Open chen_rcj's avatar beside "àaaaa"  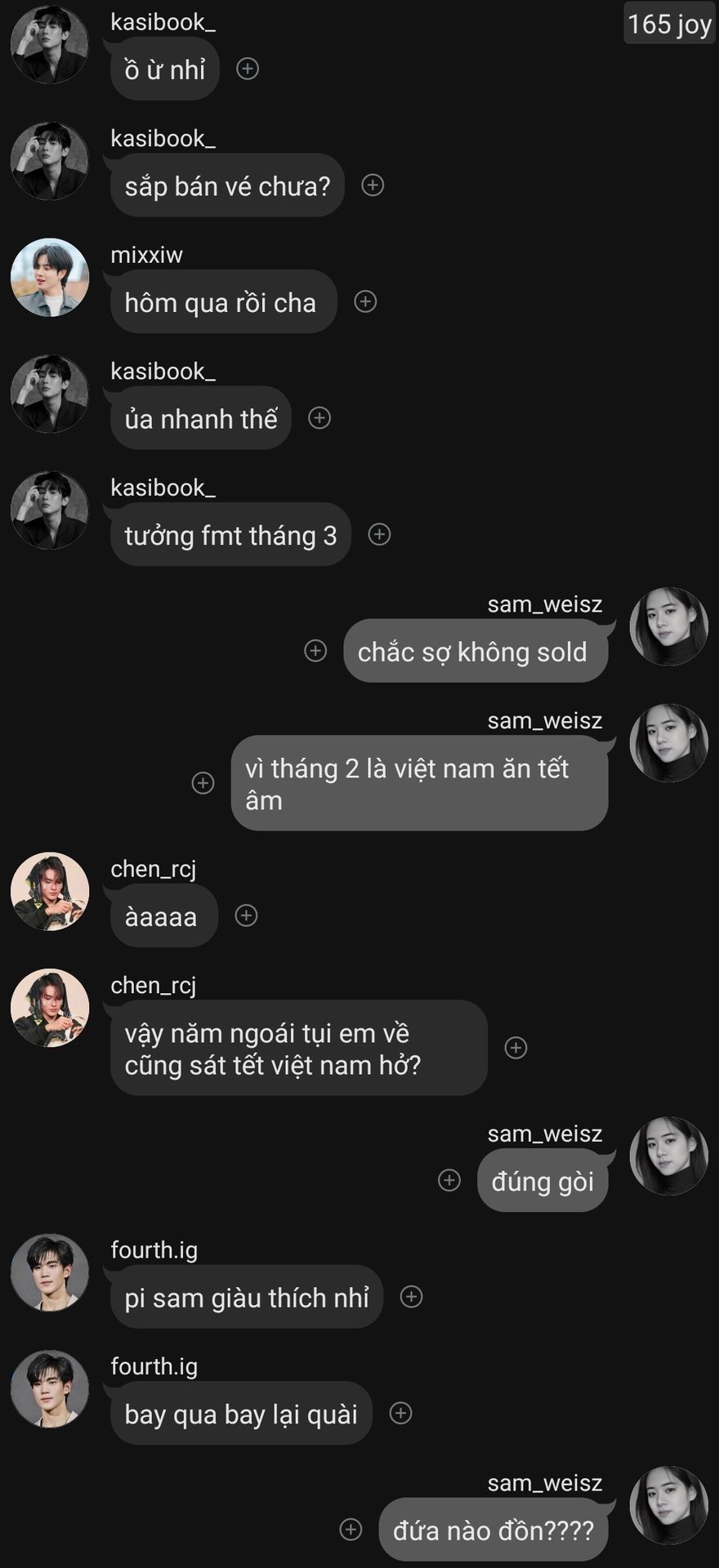50,892
